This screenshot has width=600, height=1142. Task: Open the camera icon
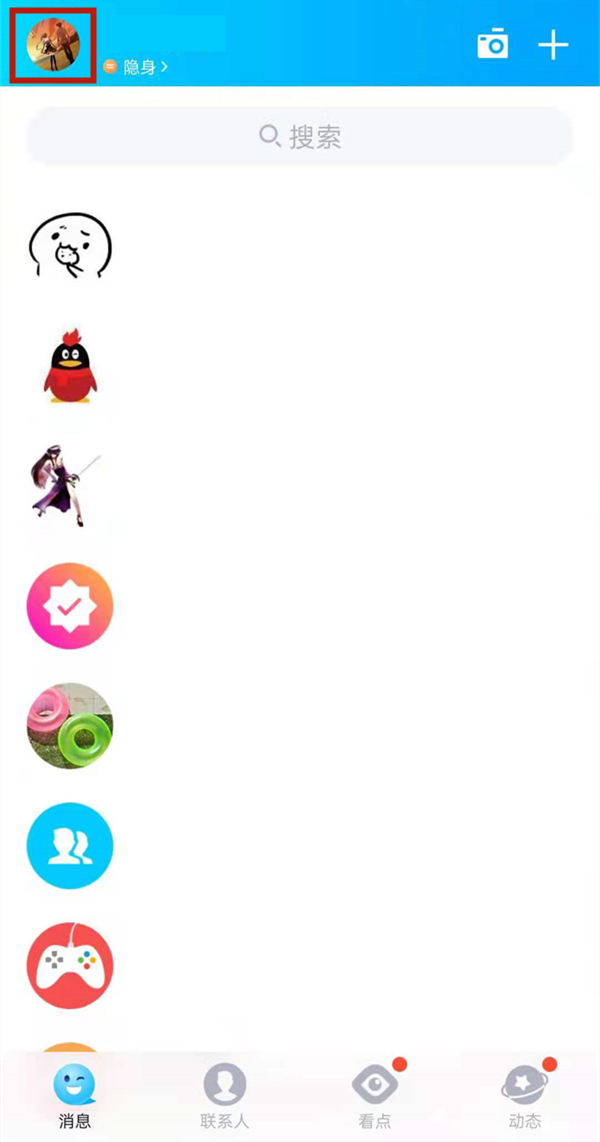pos(492,44)
